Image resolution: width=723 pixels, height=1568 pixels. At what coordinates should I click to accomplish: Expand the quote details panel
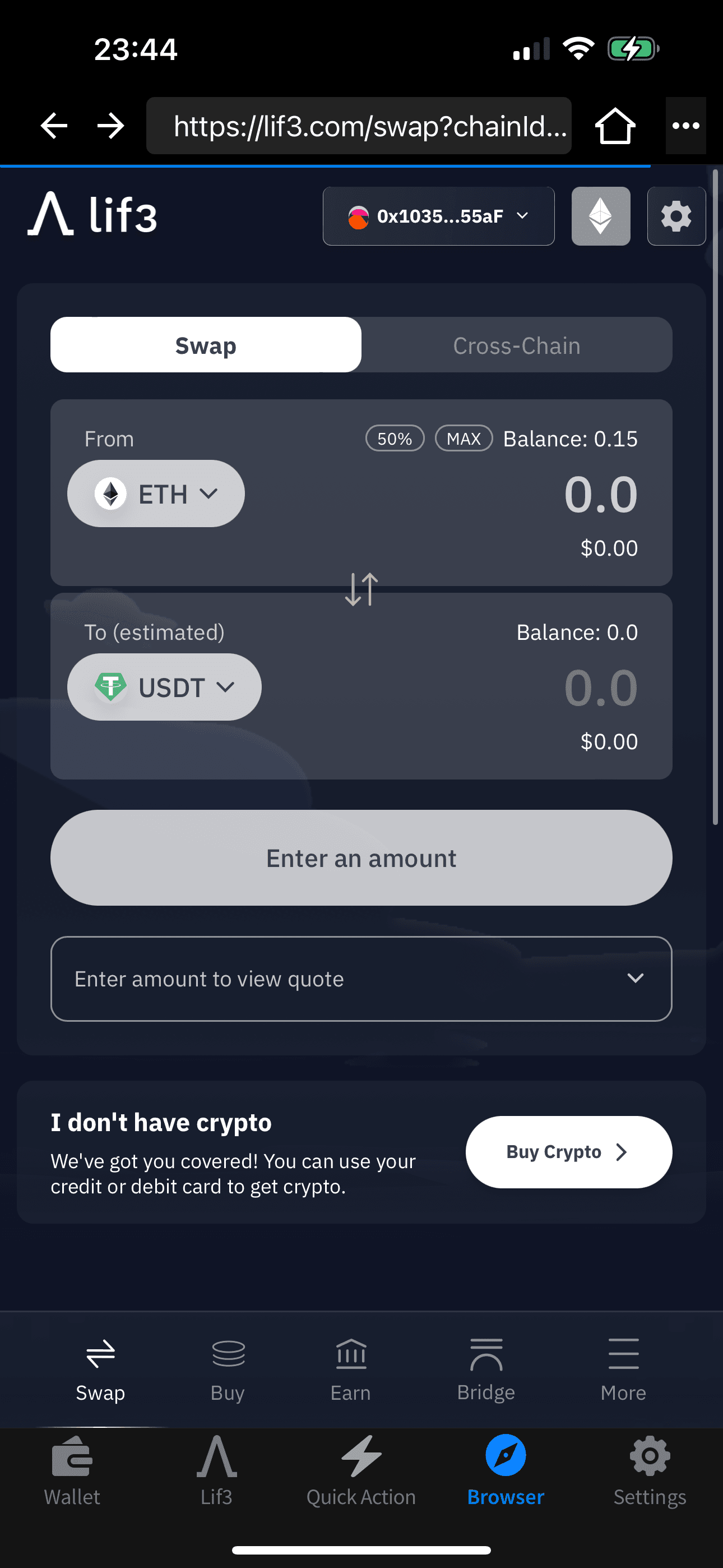click(635, 978)
